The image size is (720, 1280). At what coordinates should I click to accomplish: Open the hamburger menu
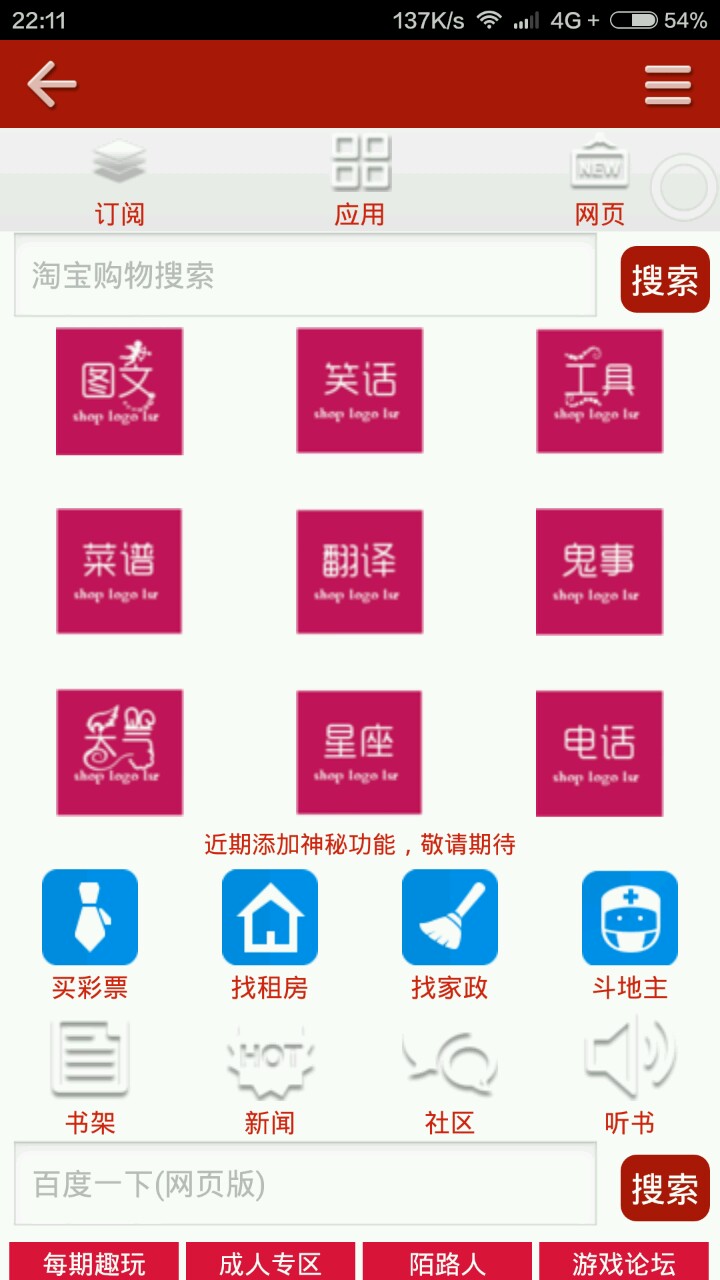[668, 84]
